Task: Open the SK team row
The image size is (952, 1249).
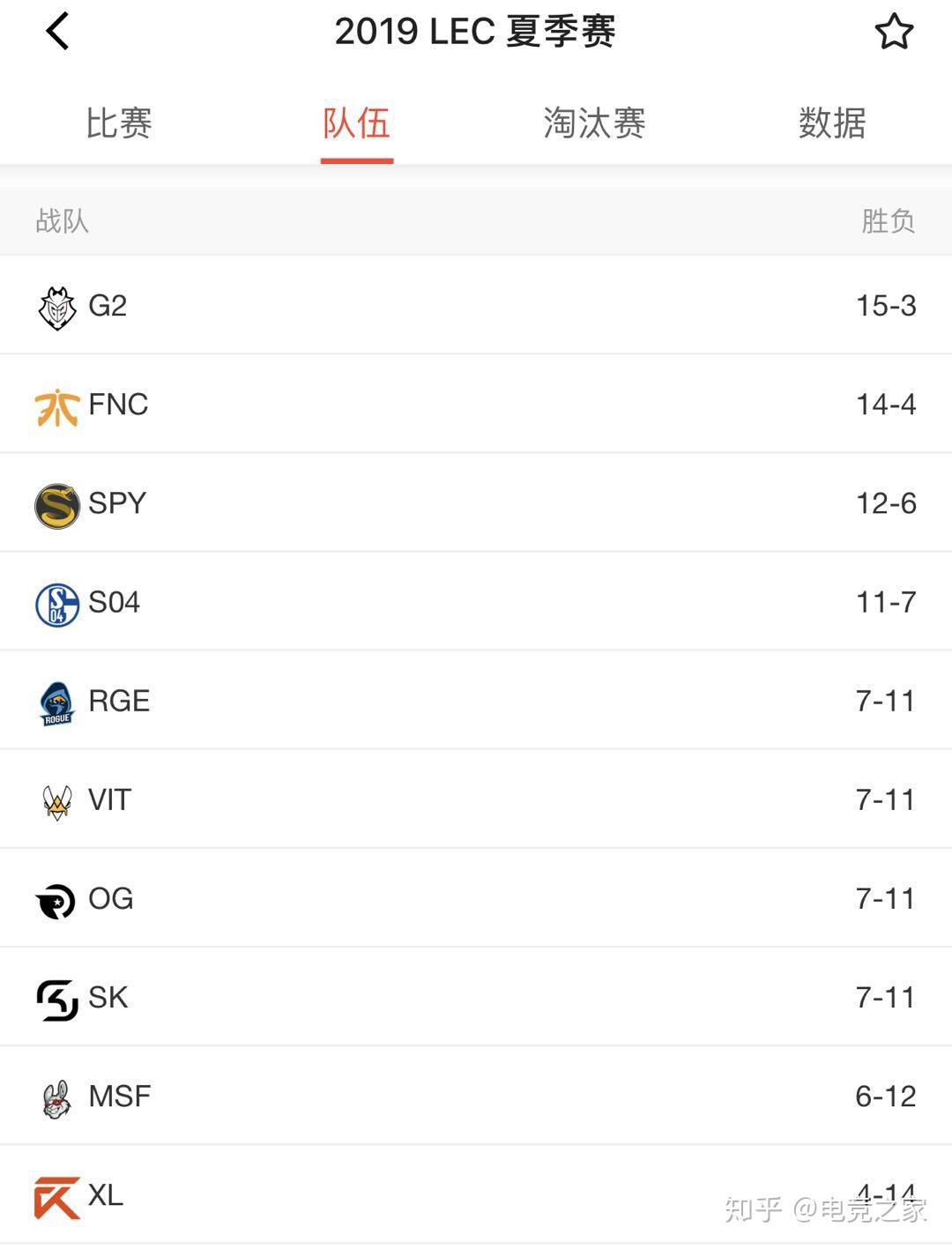Action: click(x=476, y=997)
